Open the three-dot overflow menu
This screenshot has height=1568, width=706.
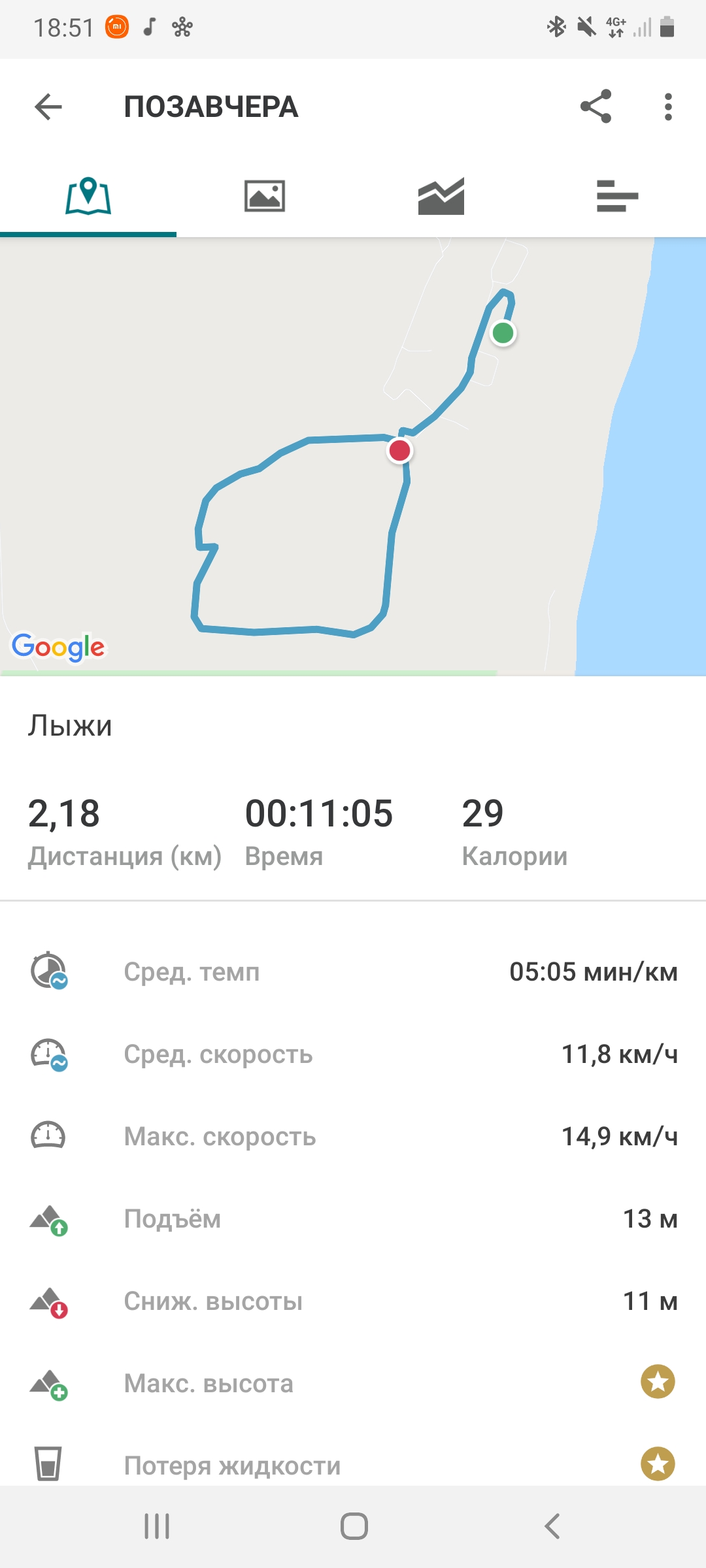pos(667,106)
